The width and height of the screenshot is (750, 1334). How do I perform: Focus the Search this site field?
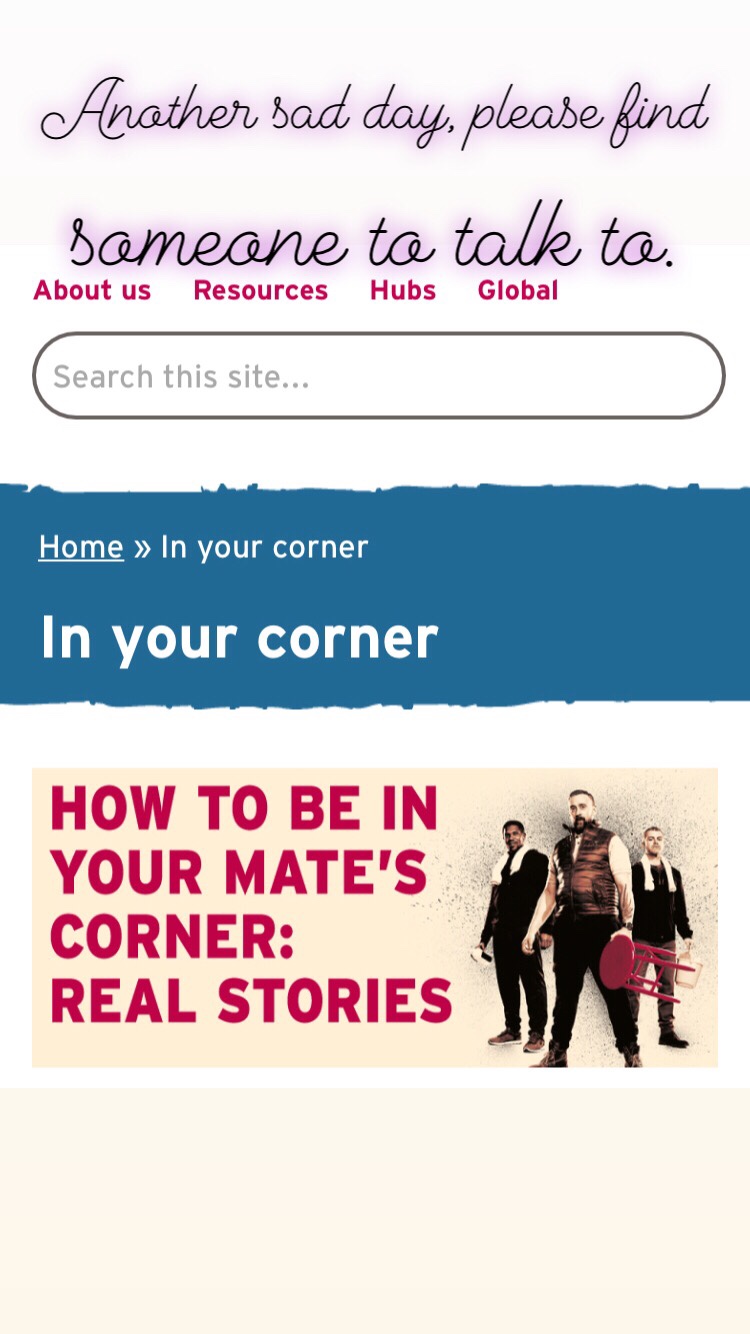coord(378,376)
